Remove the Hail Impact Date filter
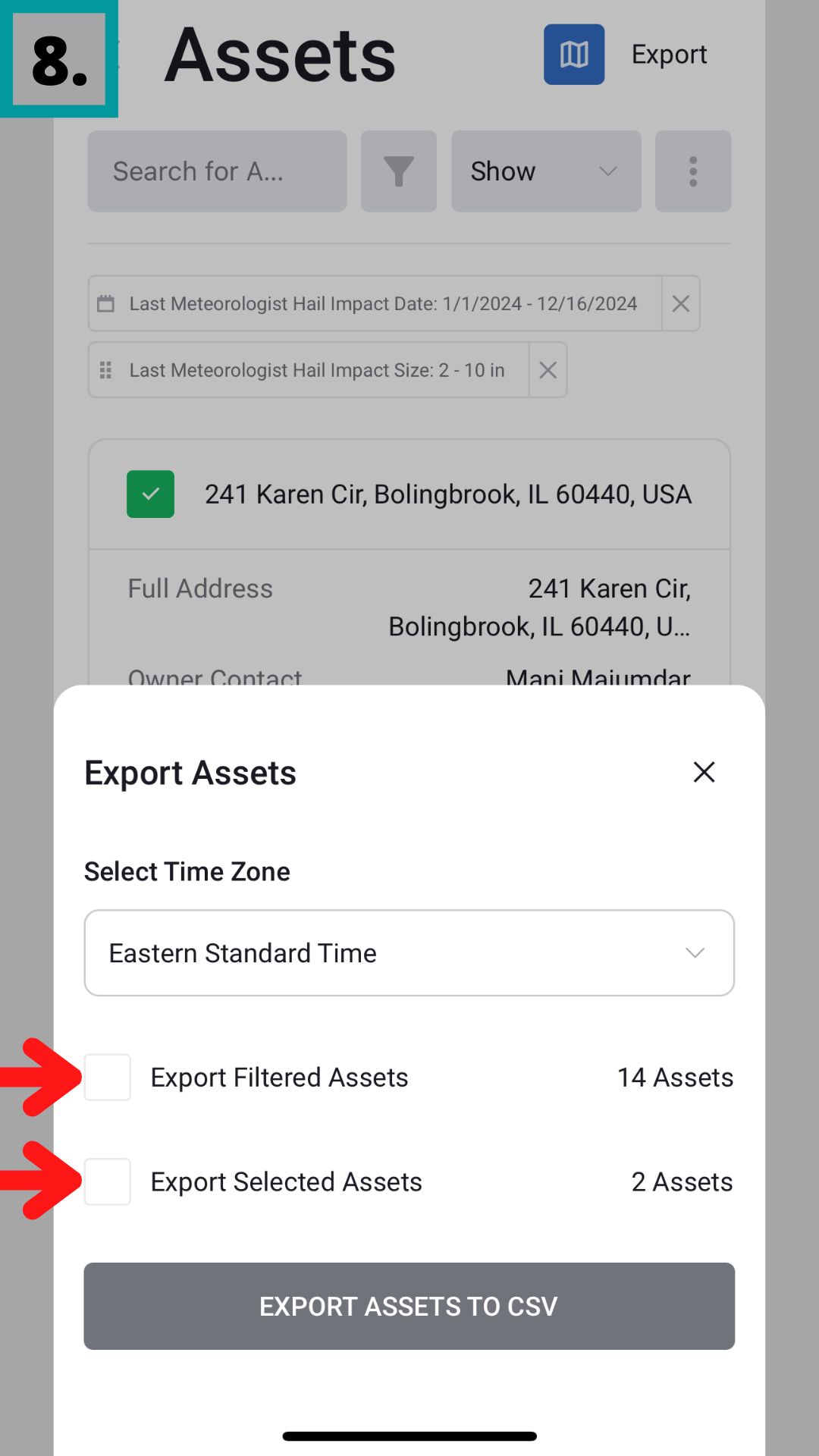Screen dimensions: 819x1456 (680, 303)
